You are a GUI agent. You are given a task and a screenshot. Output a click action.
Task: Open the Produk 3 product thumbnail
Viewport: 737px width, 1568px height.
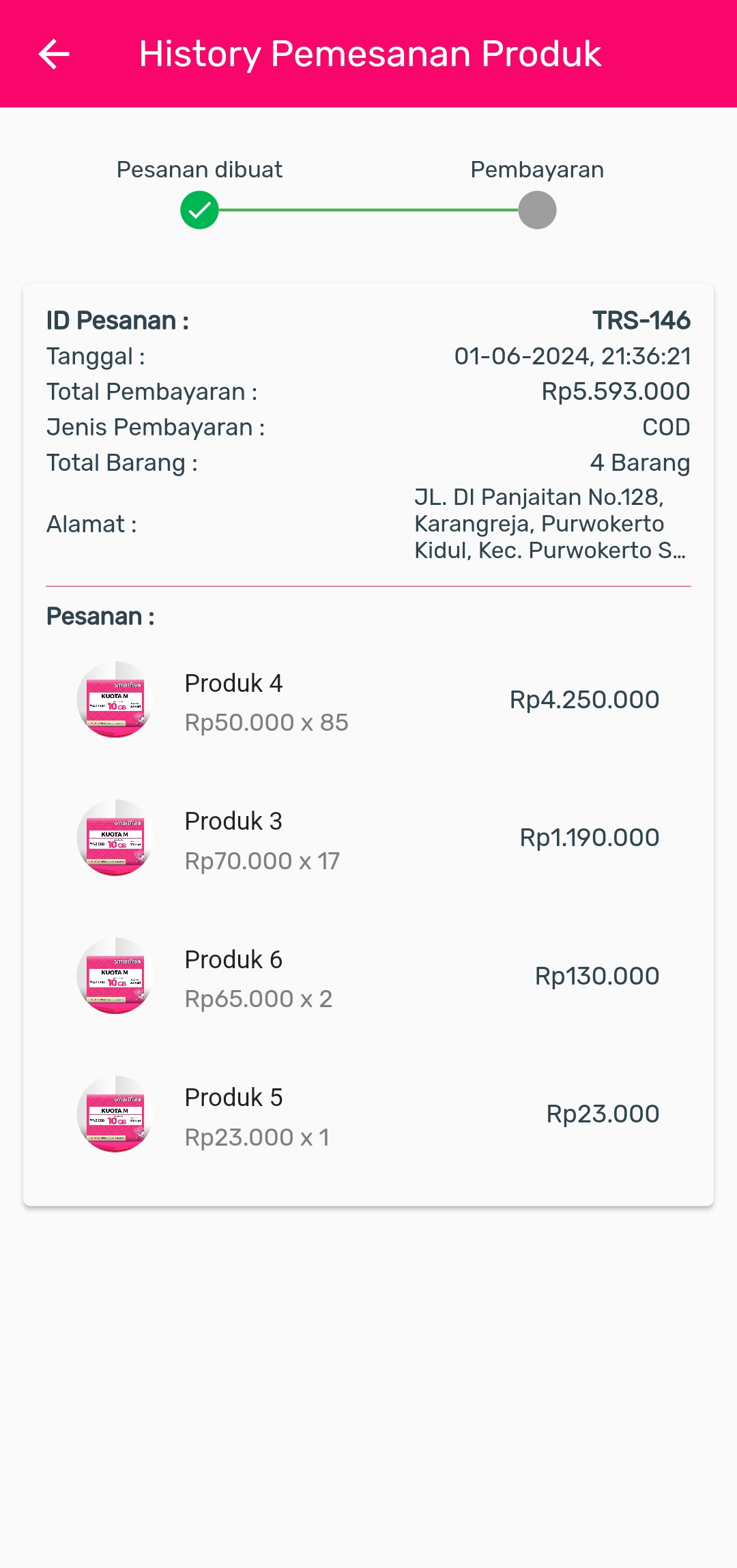pos(115,838)
